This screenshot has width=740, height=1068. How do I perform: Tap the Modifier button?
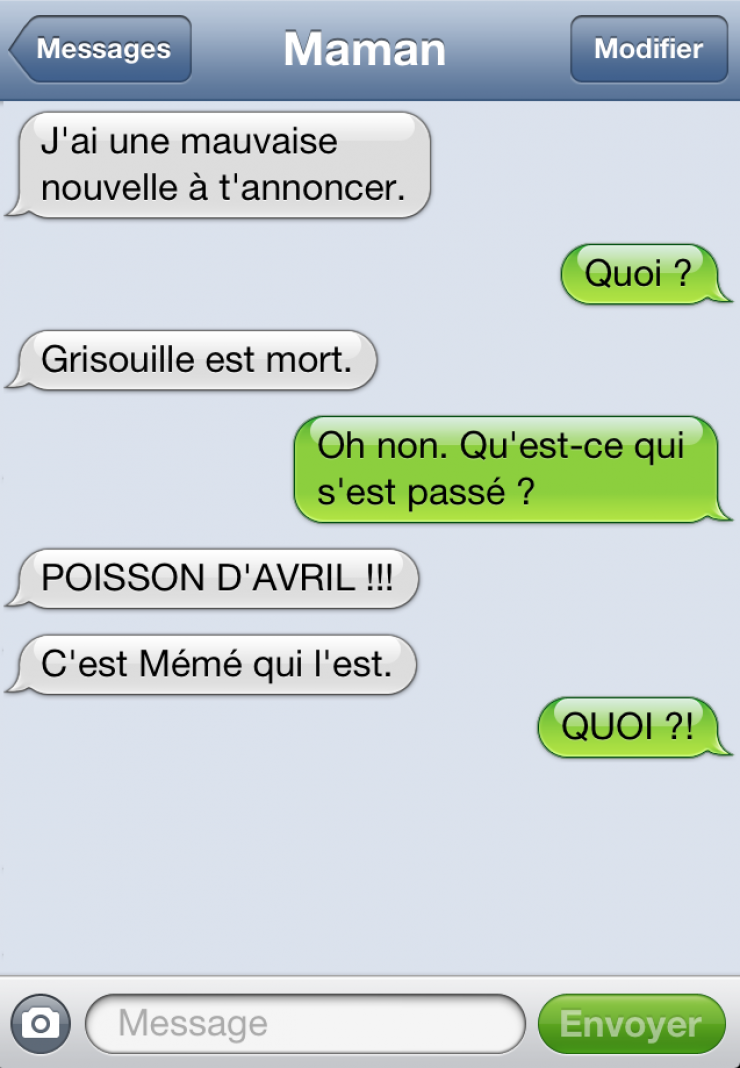[648, 49]
